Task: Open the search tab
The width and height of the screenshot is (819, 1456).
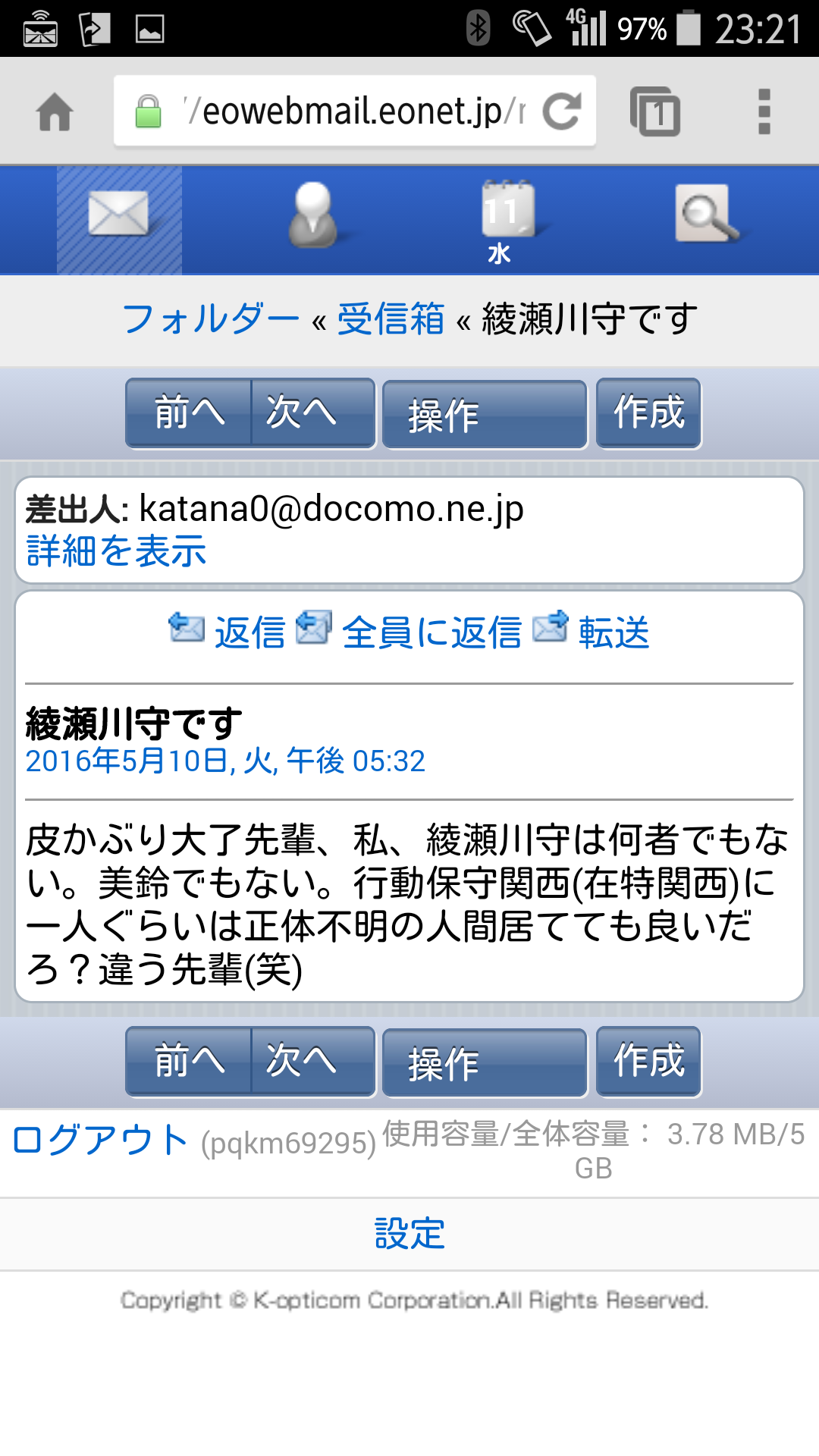Action: pyautogui.click(x=705, y=219)
